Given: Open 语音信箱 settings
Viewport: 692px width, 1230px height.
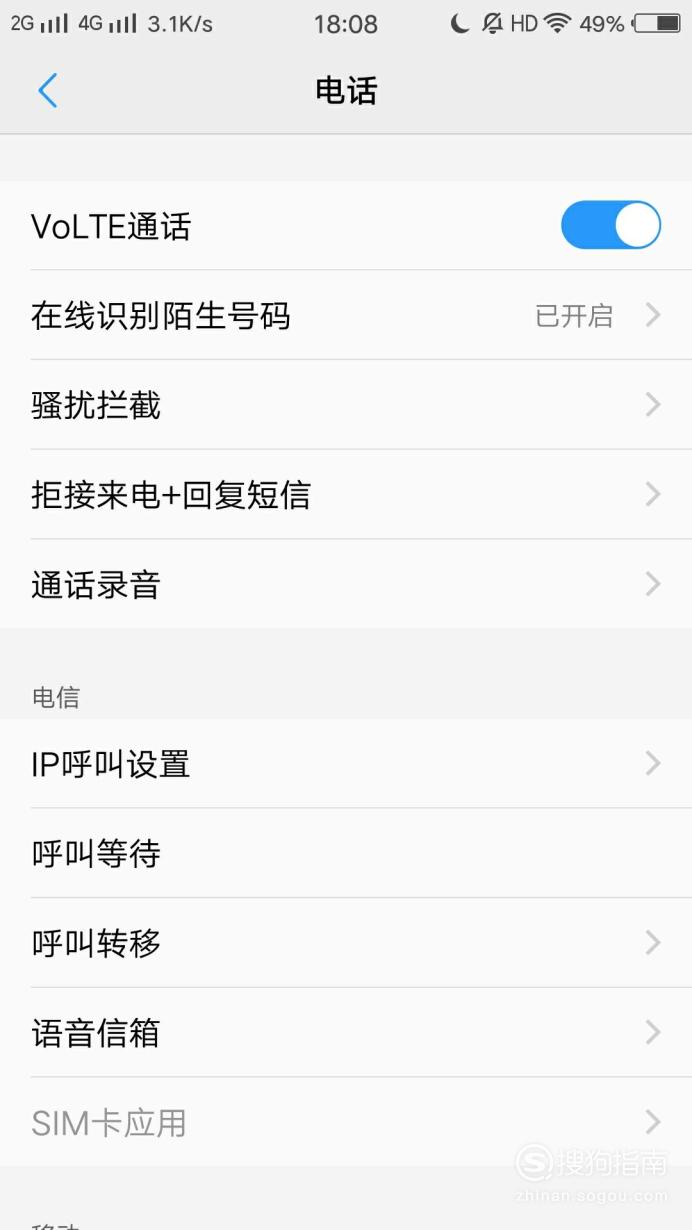Looking at the screenshot, I should [346, 1032].
